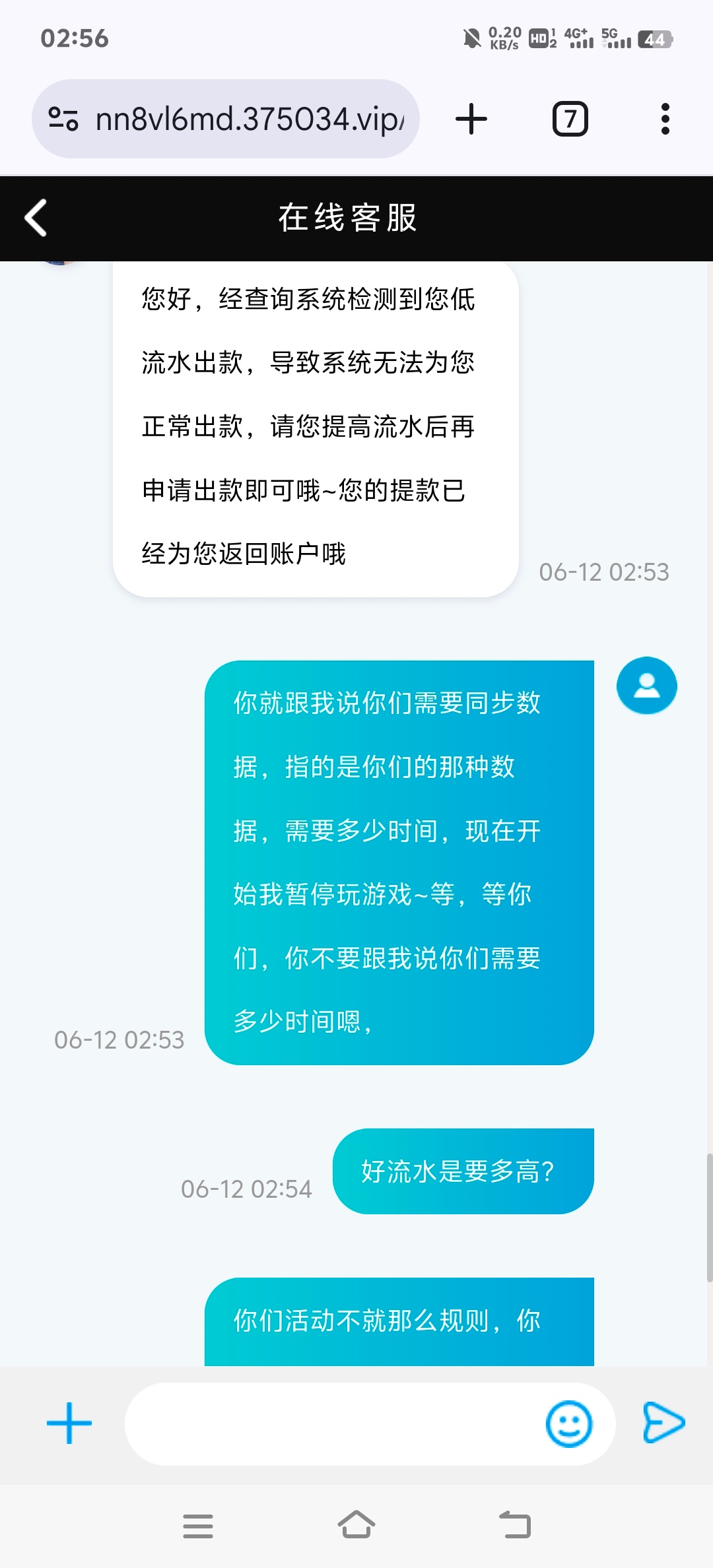Tap the back arrow on the 在线客服 header
713x1568 pixels.
(x=34, y=218)
